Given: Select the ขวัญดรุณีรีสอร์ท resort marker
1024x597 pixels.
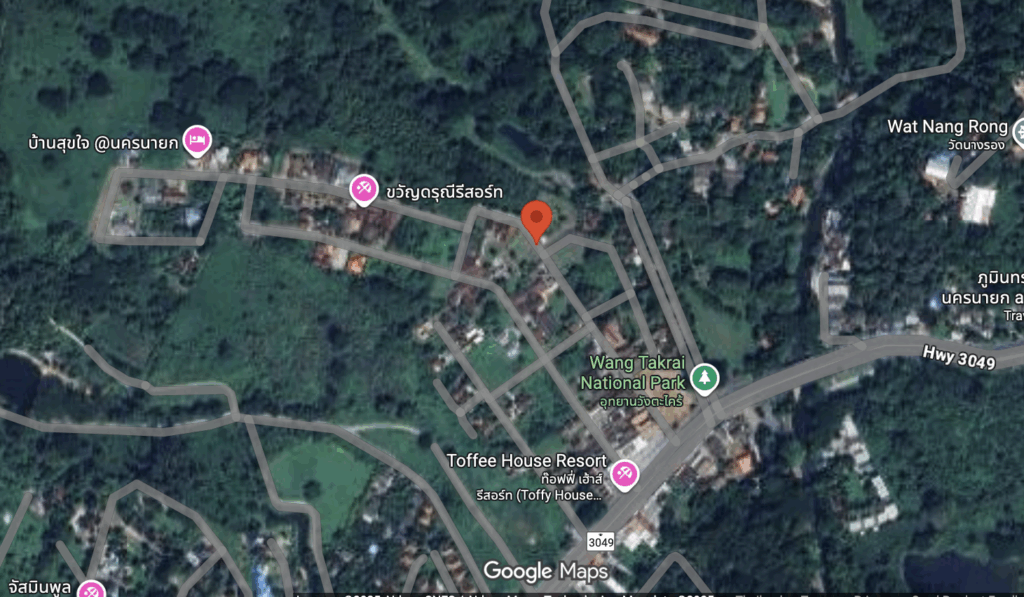Looking at the screenshot, I should point(363,189).
